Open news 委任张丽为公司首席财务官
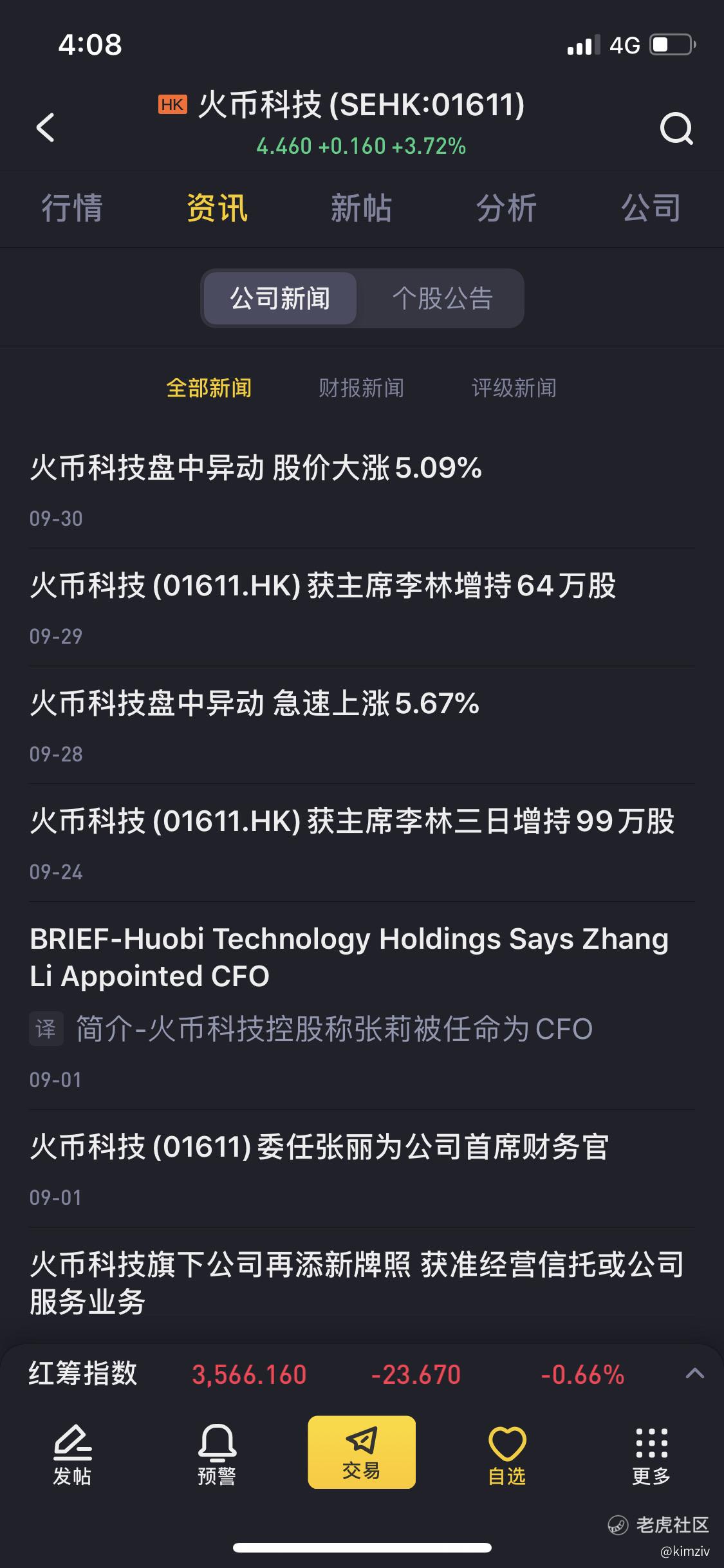Screen dimensions: 724x1568 coord(362,1169)
